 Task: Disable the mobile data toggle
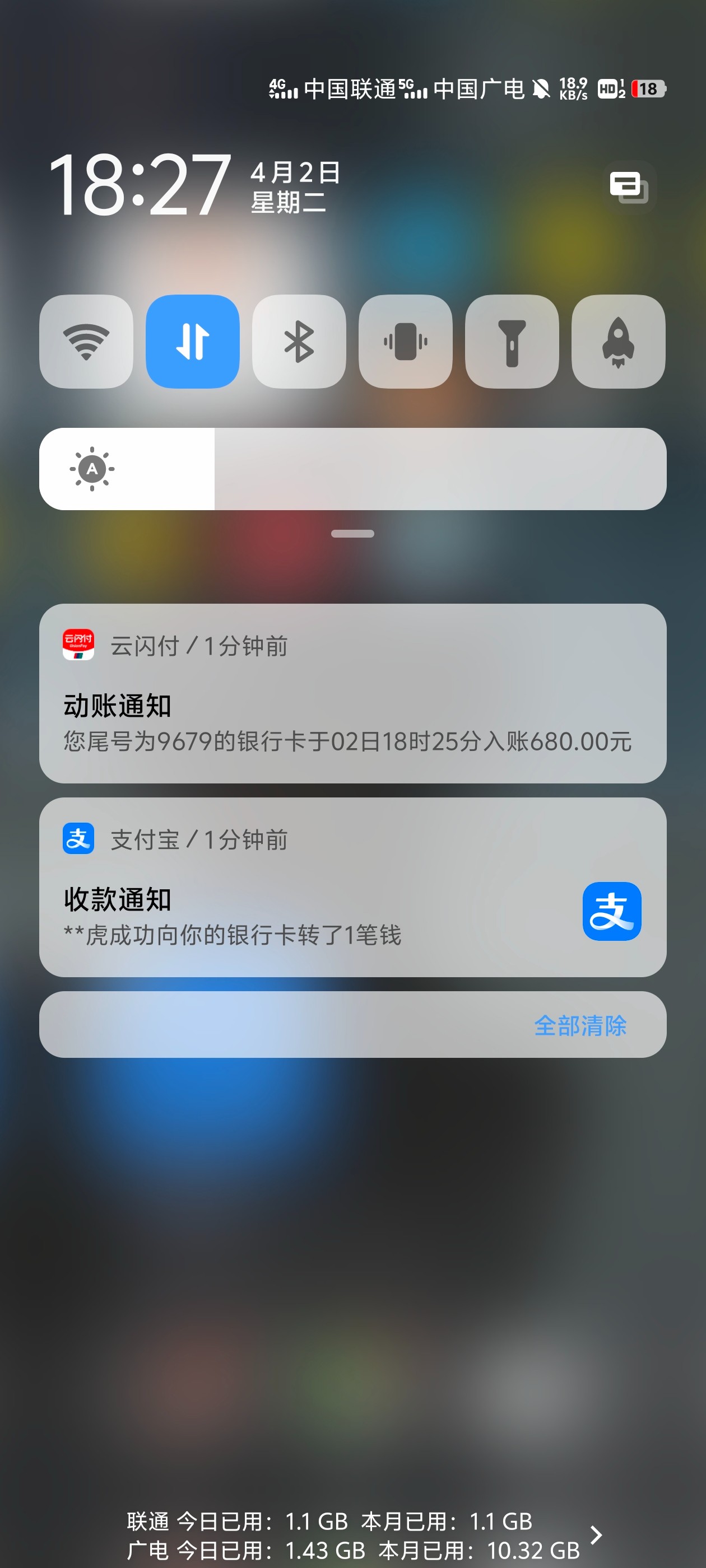point(193,342)
